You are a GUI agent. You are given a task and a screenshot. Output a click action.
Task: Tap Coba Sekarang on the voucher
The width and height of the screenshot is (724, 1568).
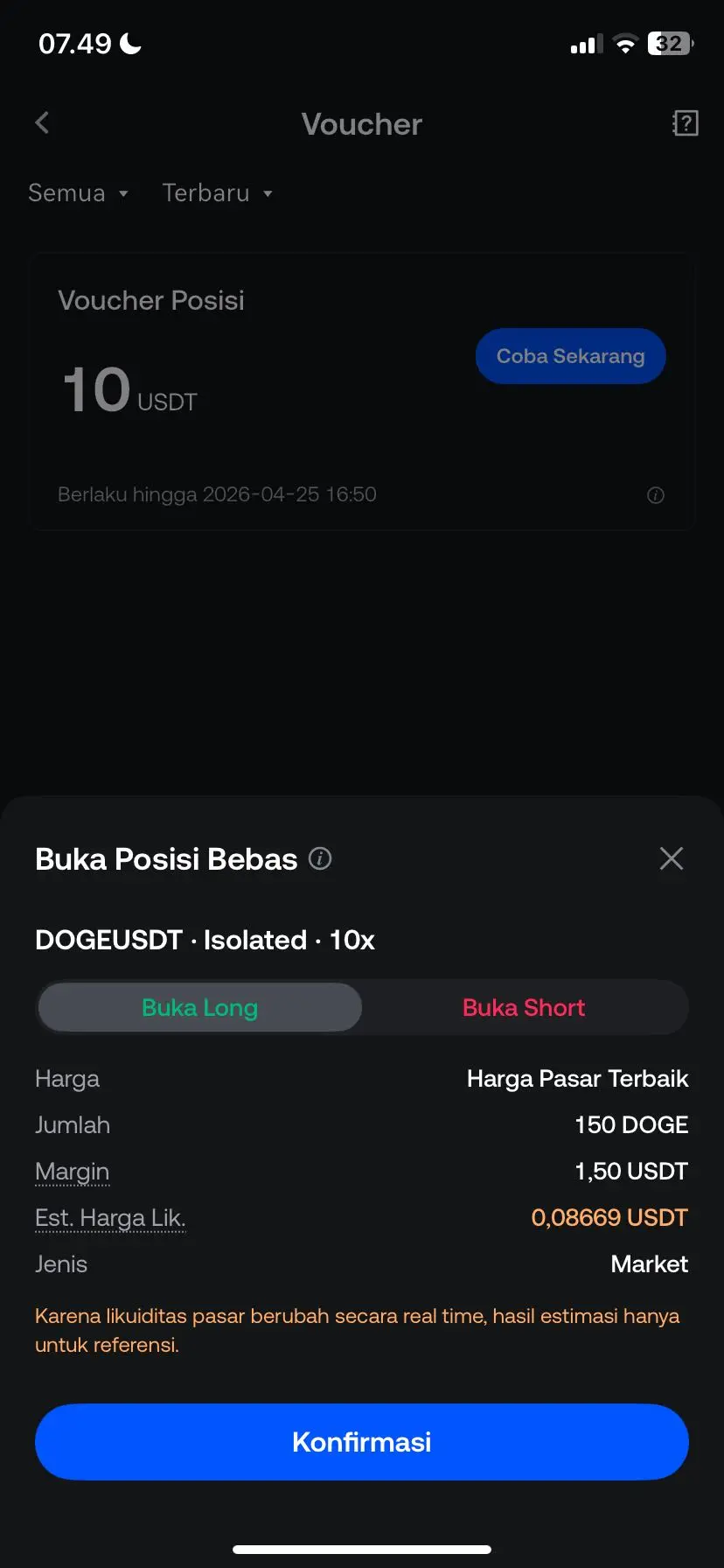(570, 356)
